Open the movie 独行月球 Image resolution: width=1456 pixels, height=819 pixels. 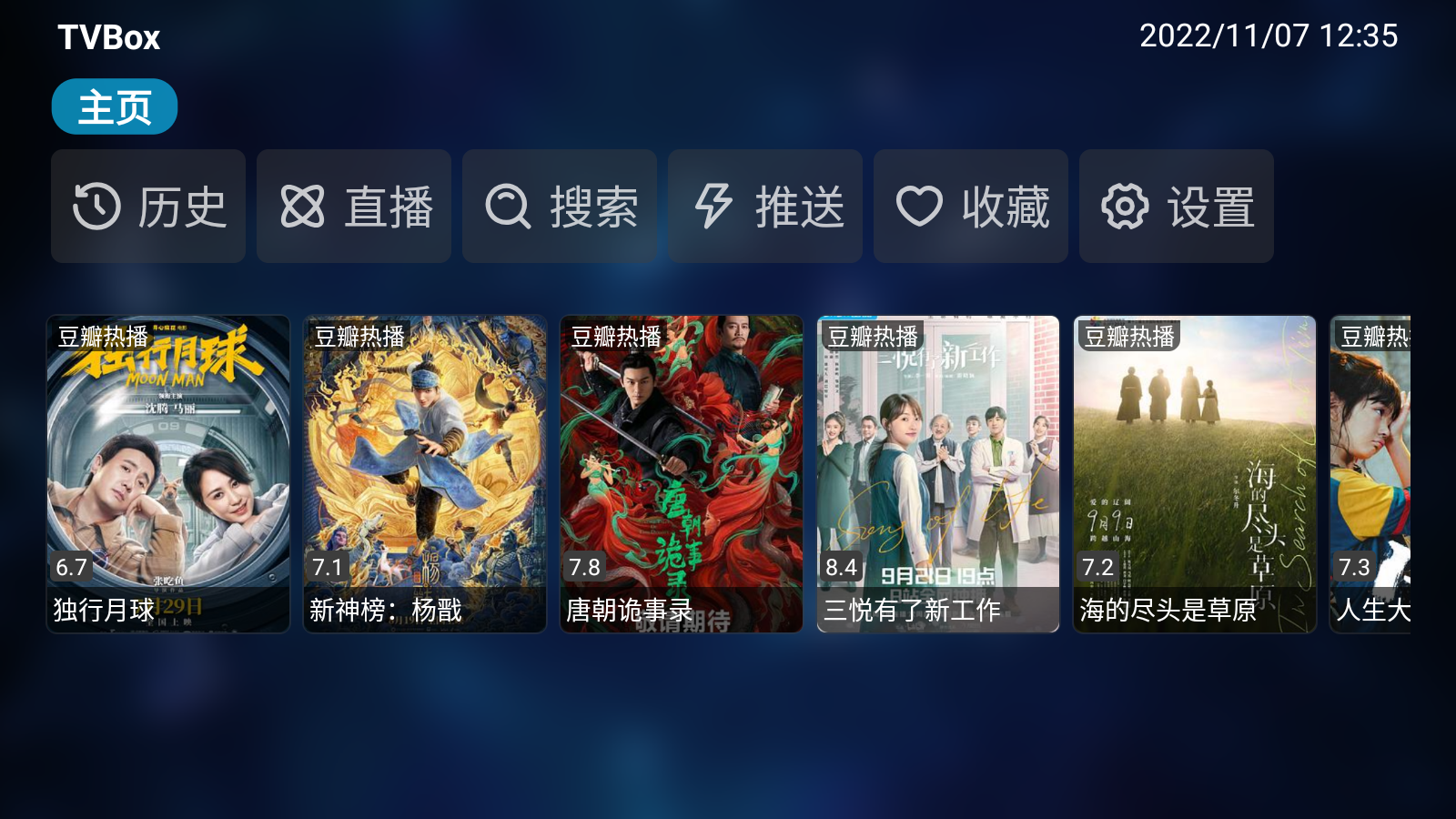pyautogui.click(x=168, y=473)
